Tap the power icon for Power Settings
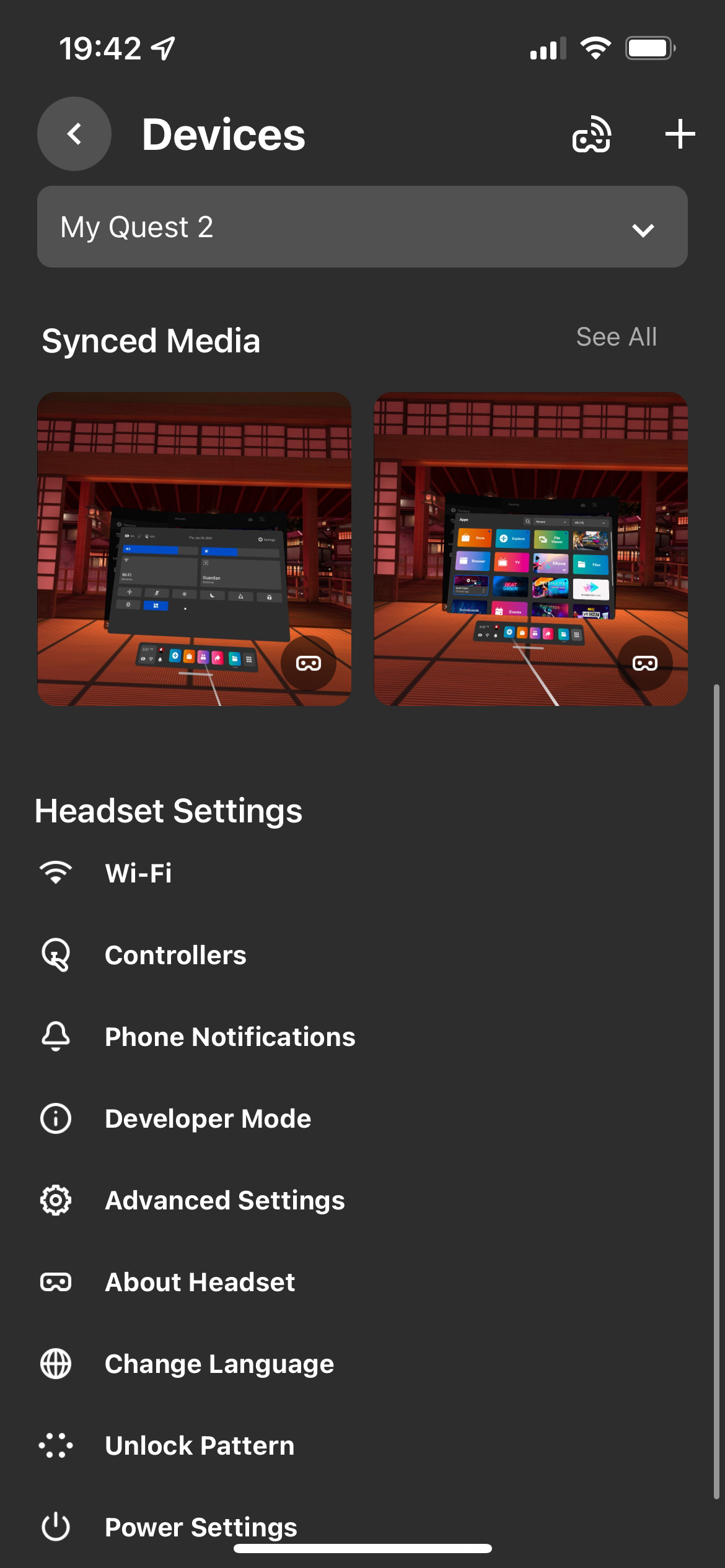Viewport: 725px width, 1568px height. (x=55, y=1527)
